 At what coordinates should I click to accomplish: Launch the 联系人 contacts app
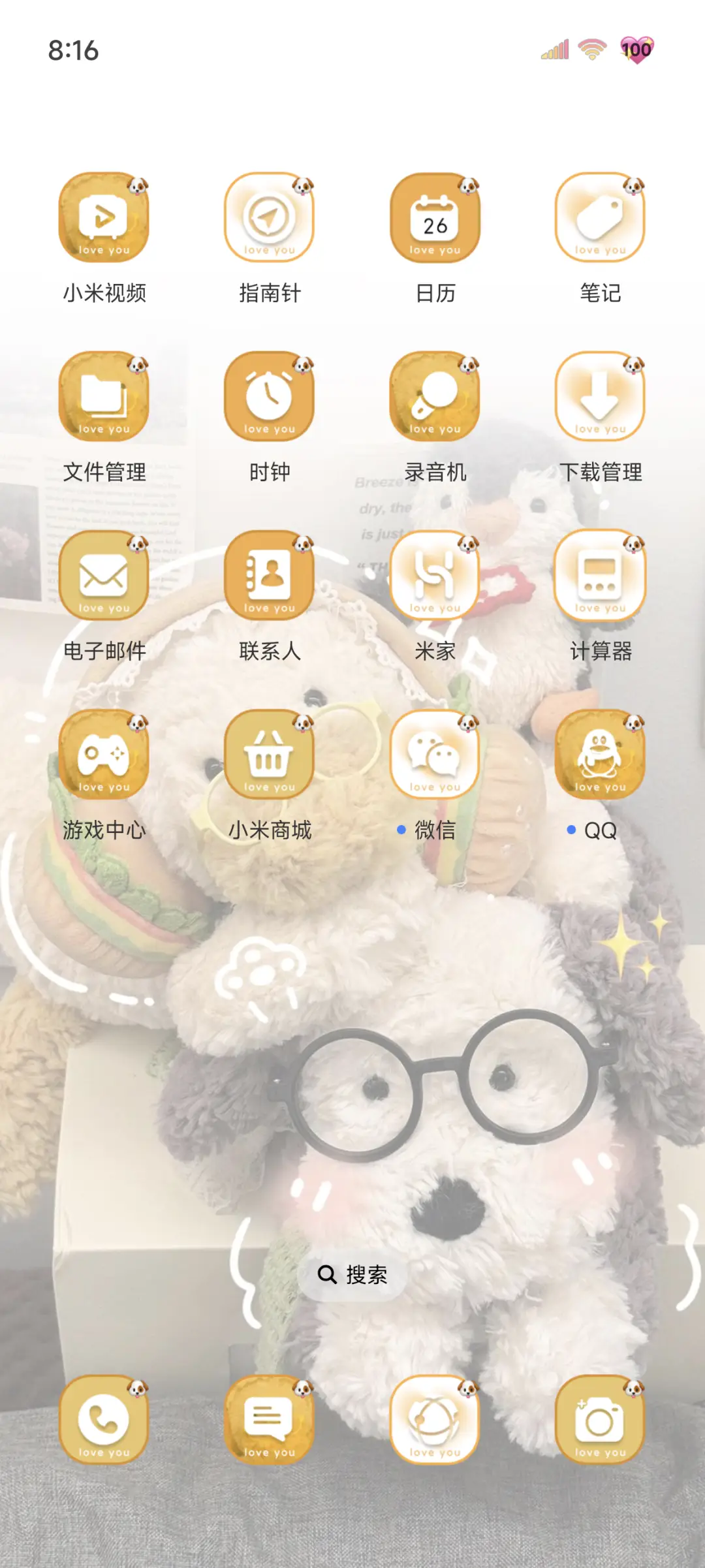(270, 578)
